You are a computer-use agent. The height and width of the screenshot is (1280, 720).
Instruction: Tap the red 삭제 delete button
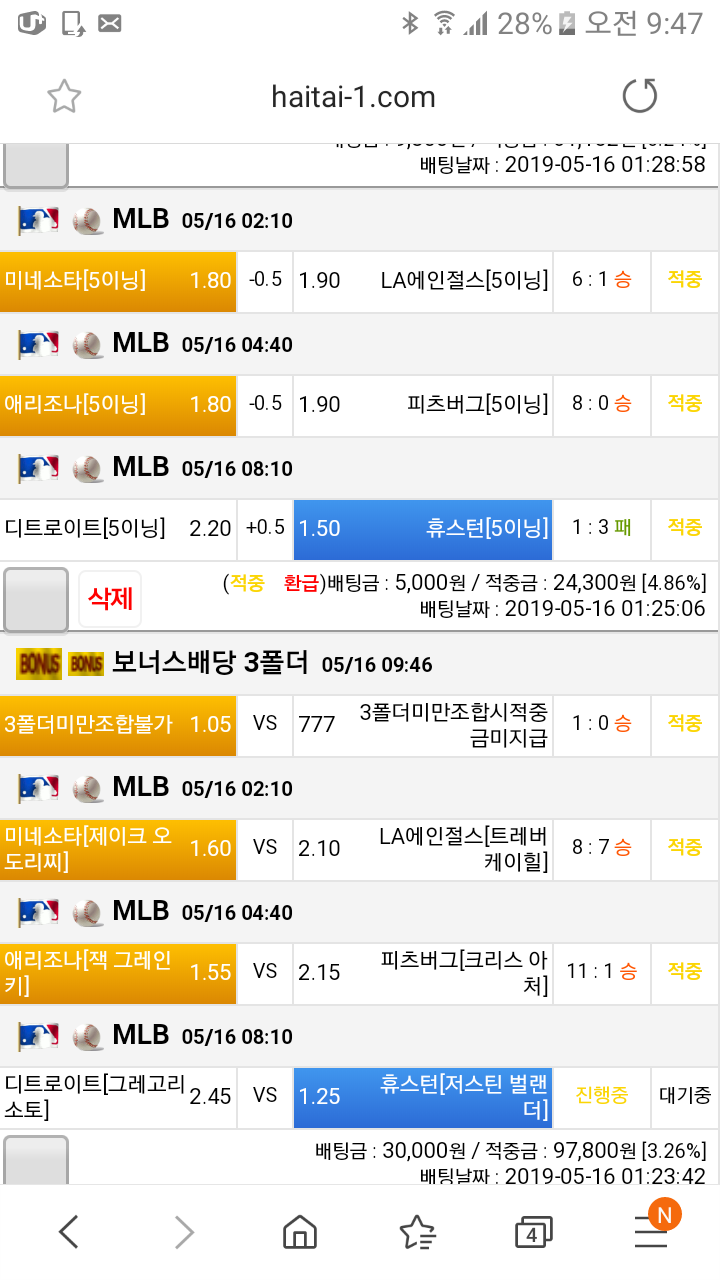110,599
